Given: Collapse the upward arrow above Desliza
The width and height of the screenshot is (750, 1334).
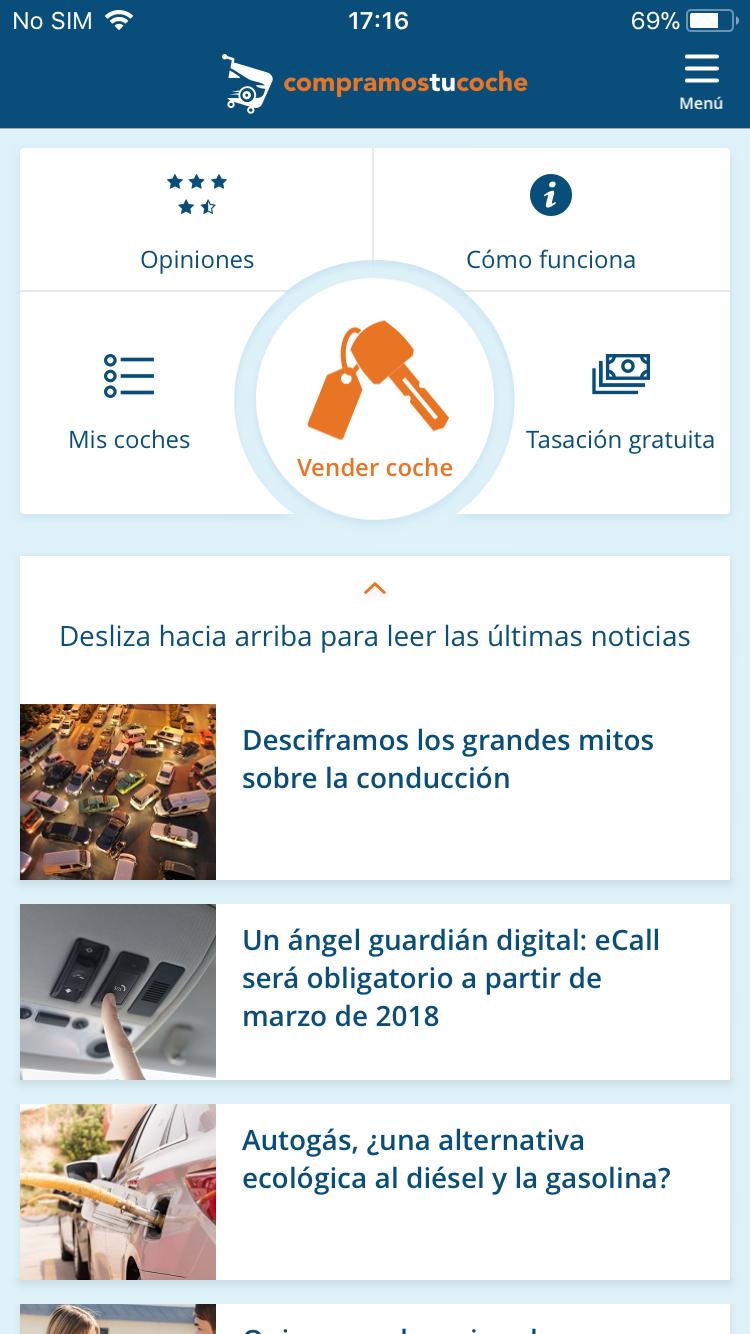Looking at the screenshot, I should [x=375, y=588].
